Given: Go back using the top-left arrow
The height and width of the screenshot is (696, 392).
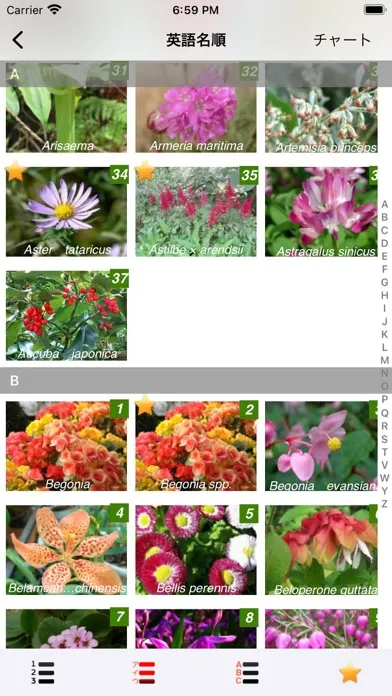Looking at the screenshot, I should click(x=18, y=40).
